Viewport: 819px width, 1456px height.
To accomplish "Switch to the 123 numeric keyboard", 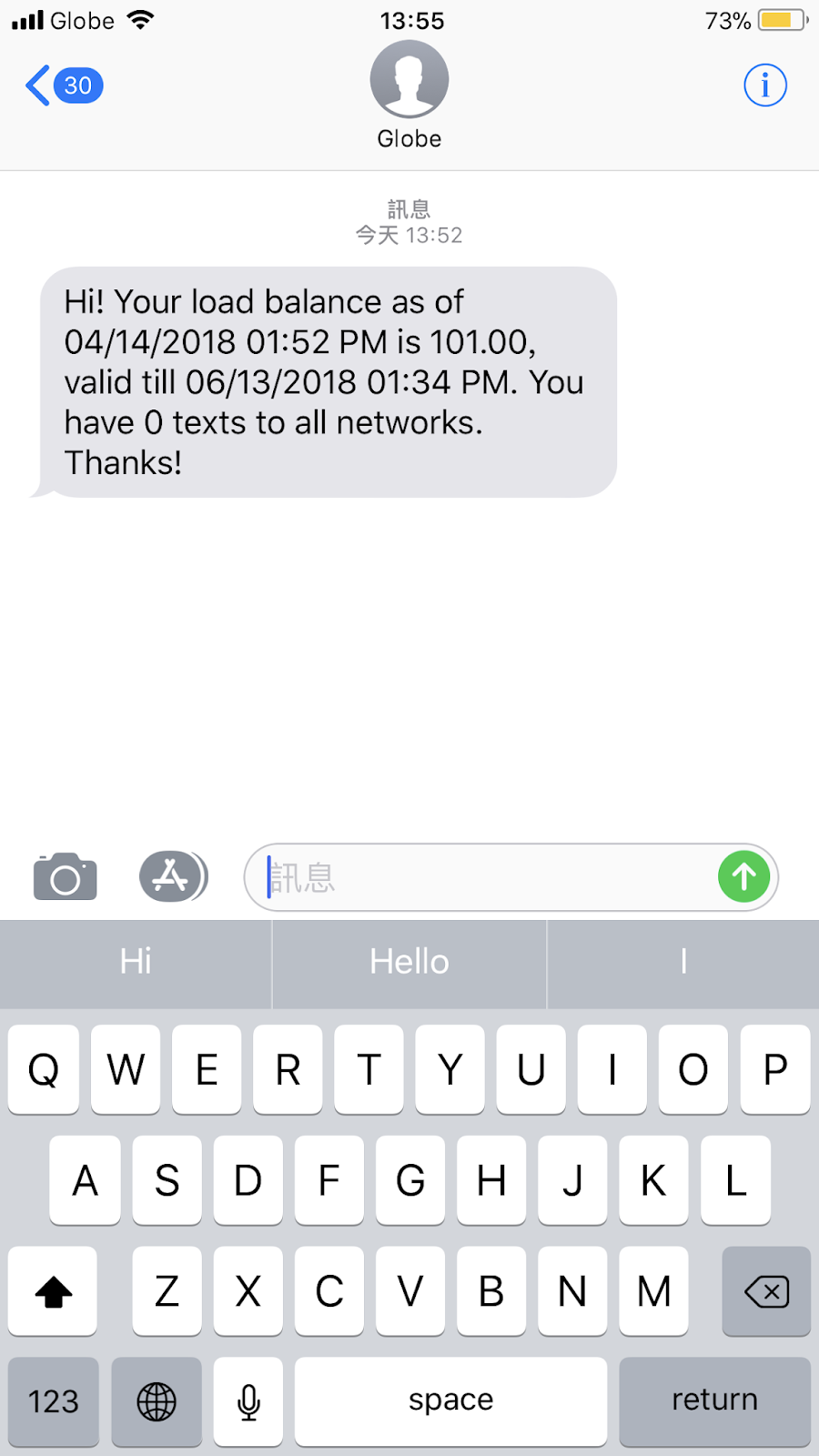I will [x=54, y=1400].
